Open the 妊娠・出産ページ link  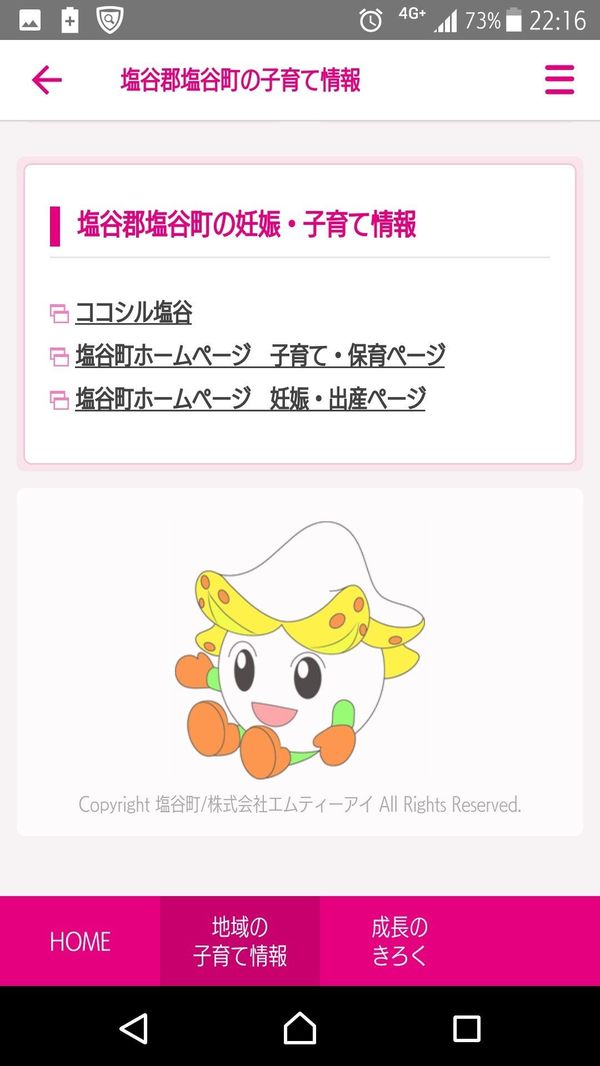[250, 399]
